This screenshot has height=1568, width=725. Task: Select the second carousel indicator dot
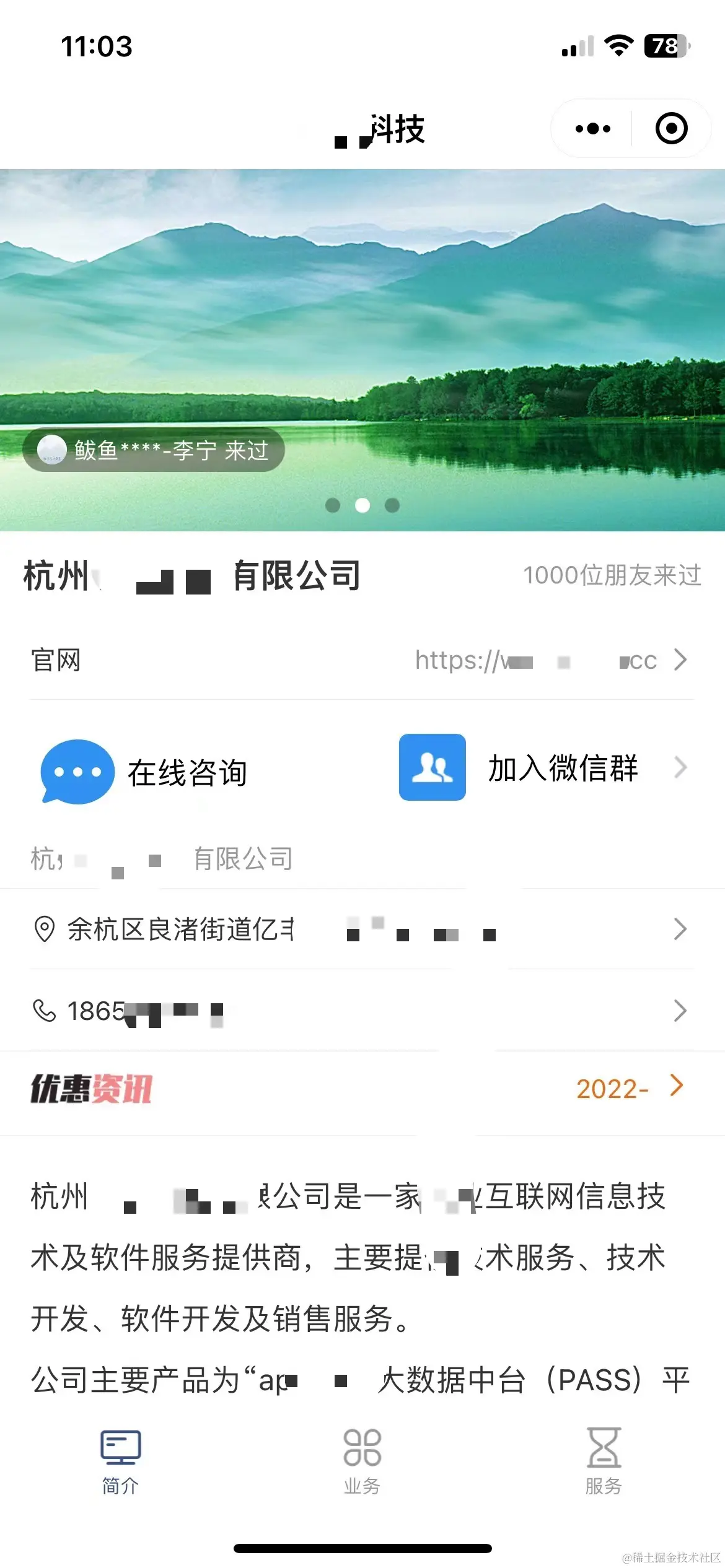tap(362, 505)
